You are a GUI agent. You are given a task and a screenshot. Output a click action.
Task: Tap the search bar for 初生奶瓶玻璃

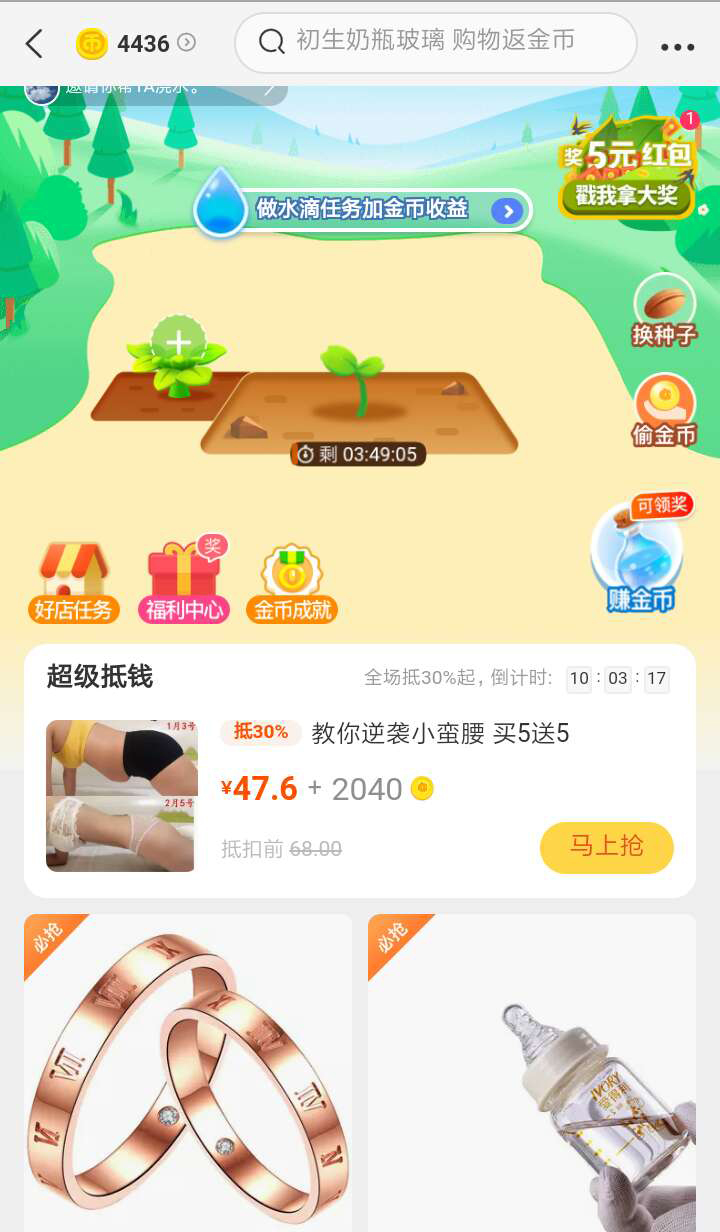tap(437, 43)
